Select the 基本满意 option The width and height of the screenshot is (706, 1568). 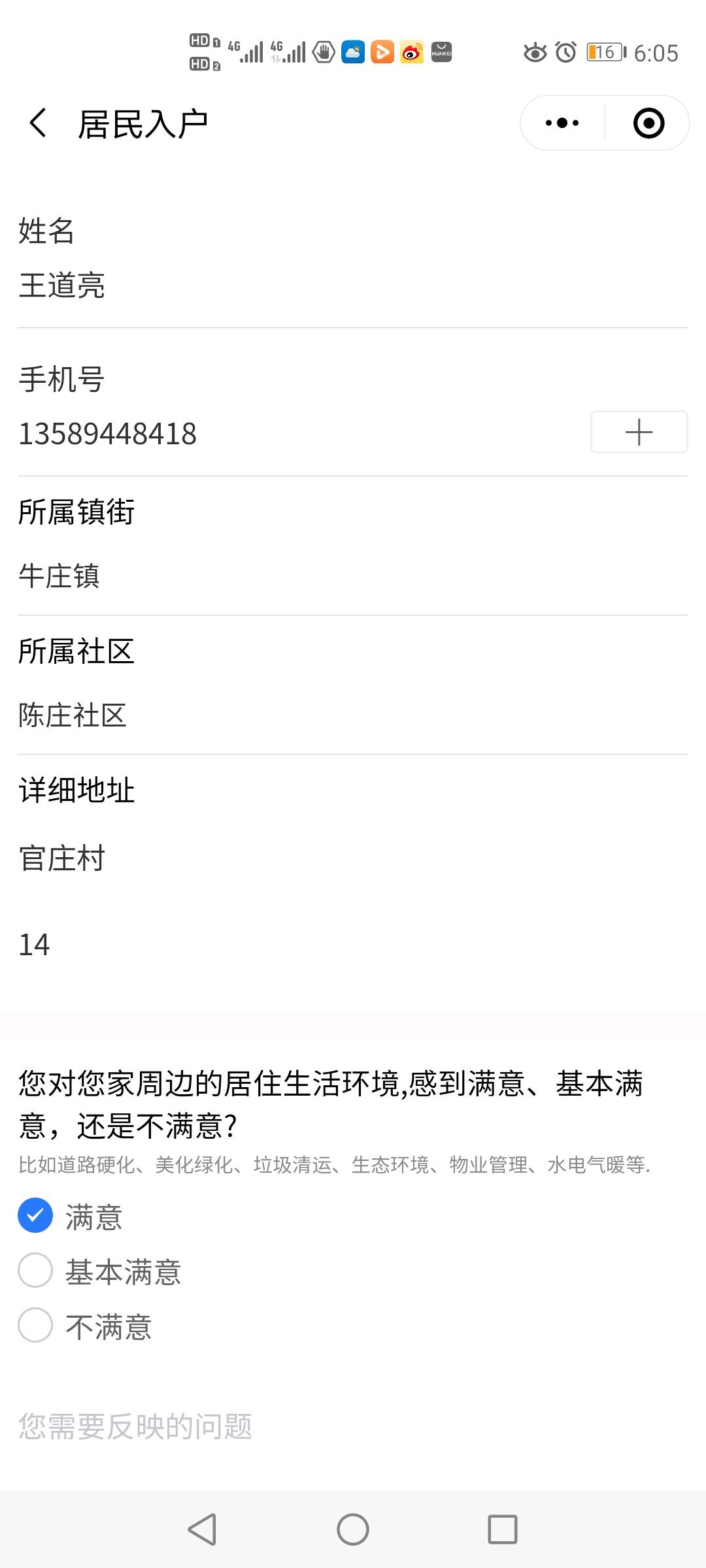click(x=100, y=1271)
